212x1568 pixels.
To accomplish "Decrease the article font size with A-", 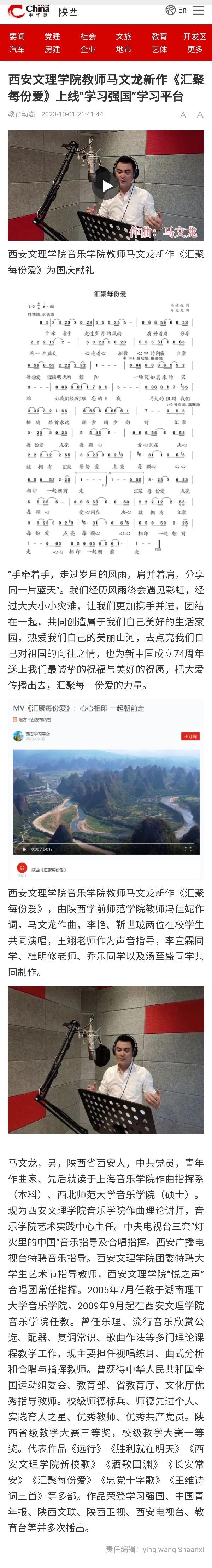I will (200, 114).
